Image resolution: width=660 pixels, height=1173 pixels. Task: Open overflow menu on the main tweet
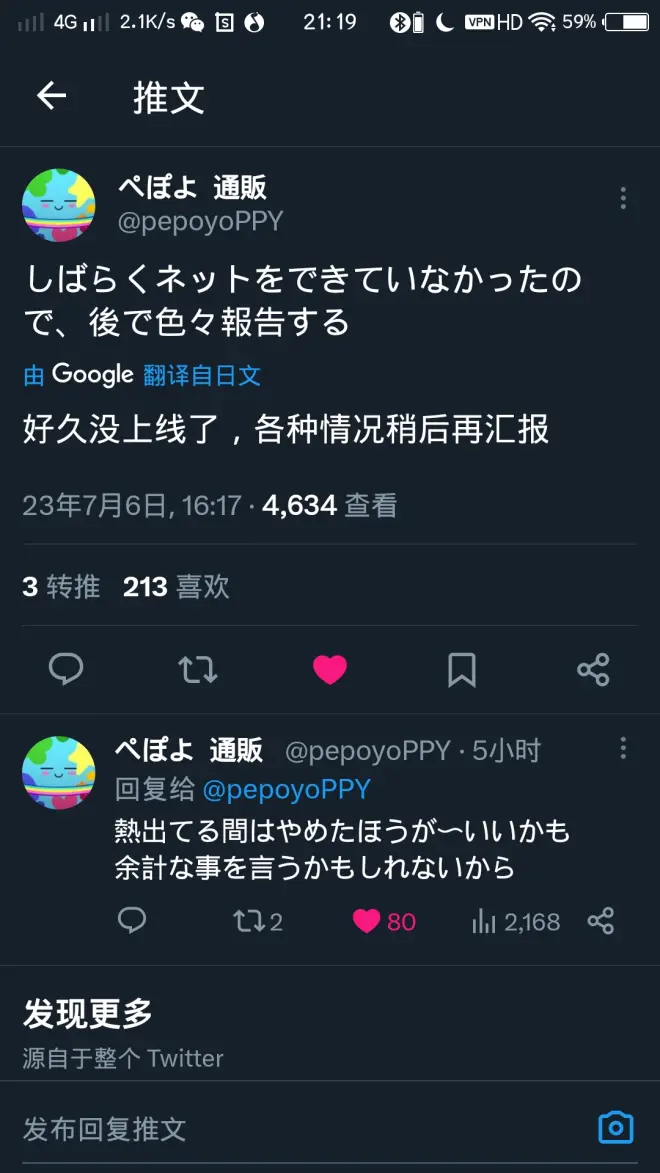[x=623, y=198]
